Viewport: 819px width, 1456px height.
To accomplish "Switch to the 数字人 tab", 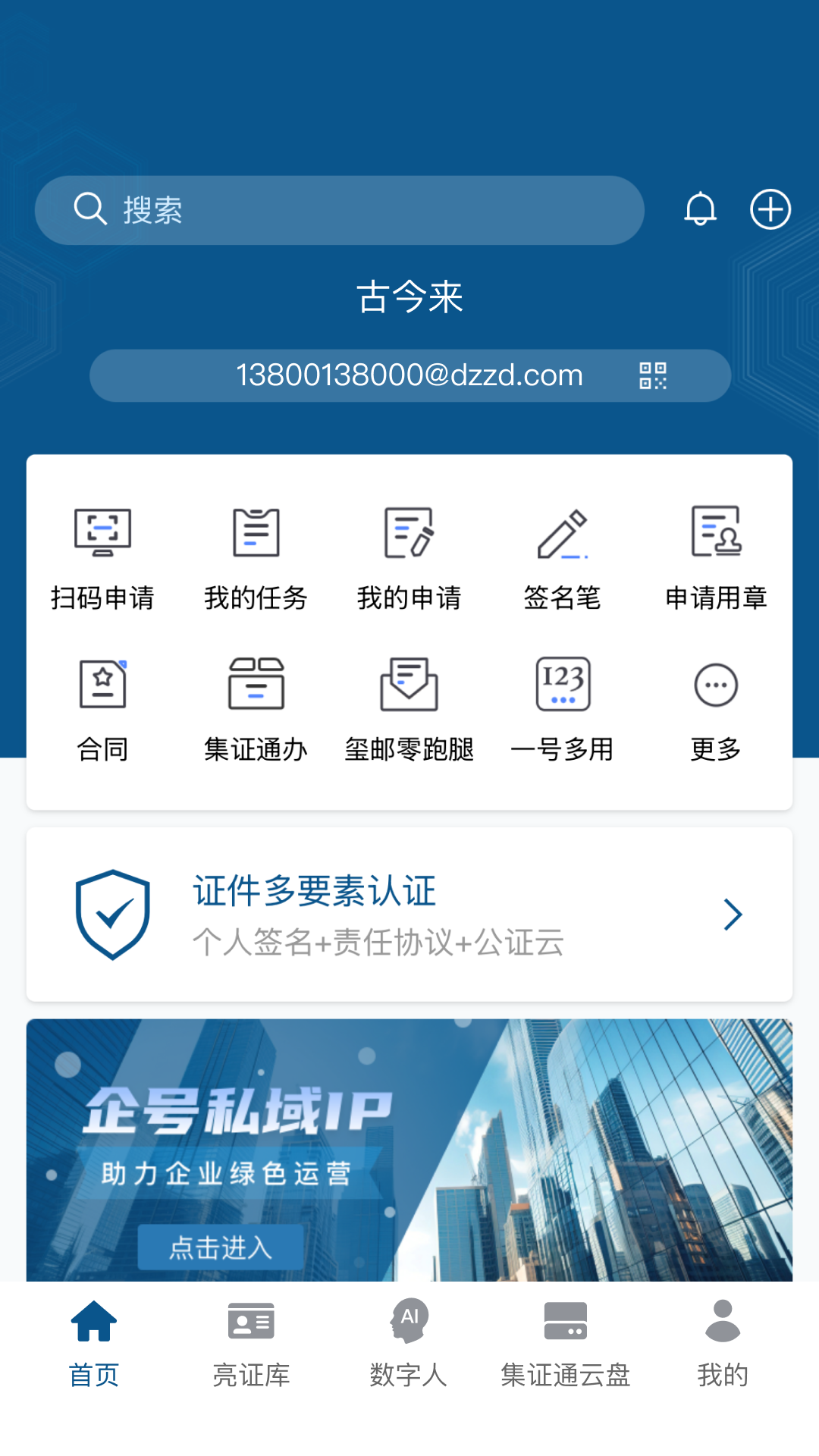I will click(x=409, y=1344).
